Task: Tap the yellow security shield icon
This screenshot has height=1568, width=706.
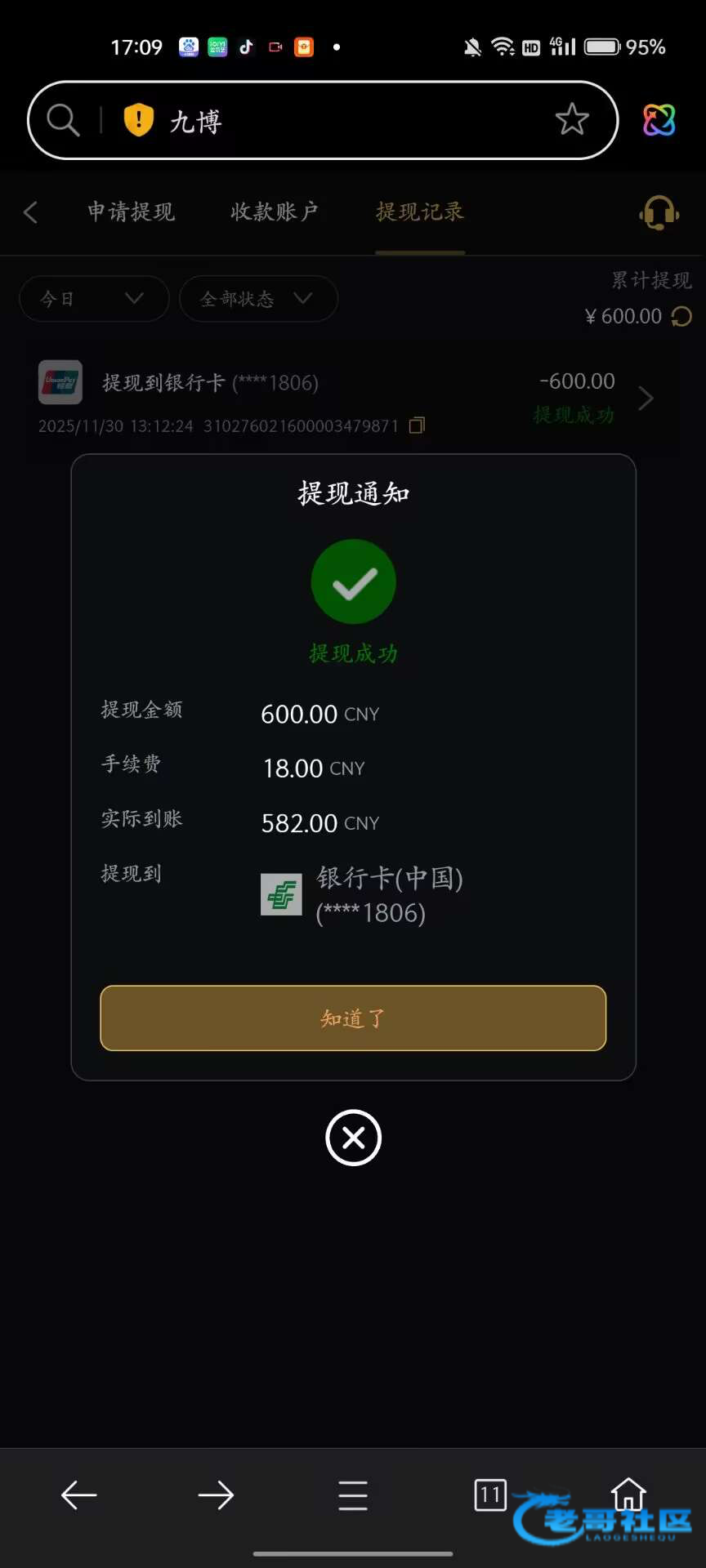Action: 139,120
